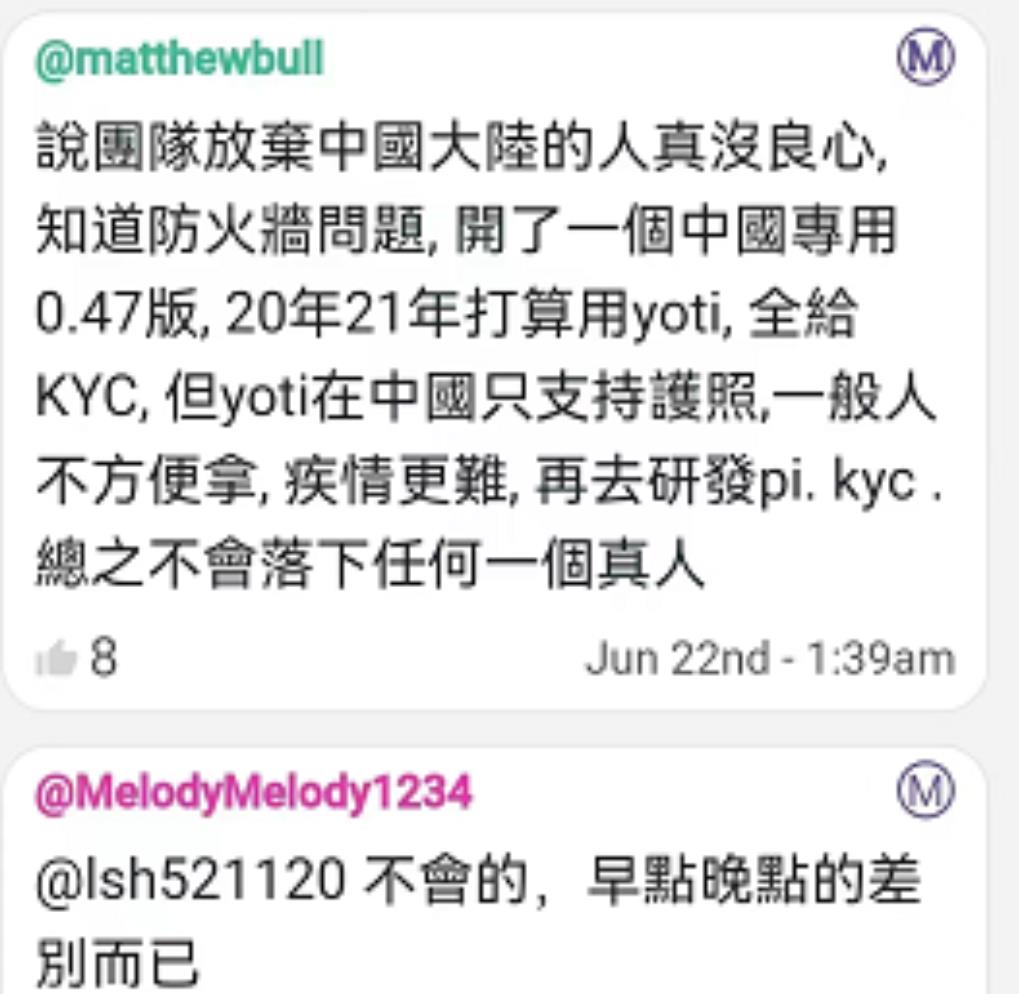Like matthewbull's message with thumbs up
This screenshot has width=1019, height=994.
[57, 660]
